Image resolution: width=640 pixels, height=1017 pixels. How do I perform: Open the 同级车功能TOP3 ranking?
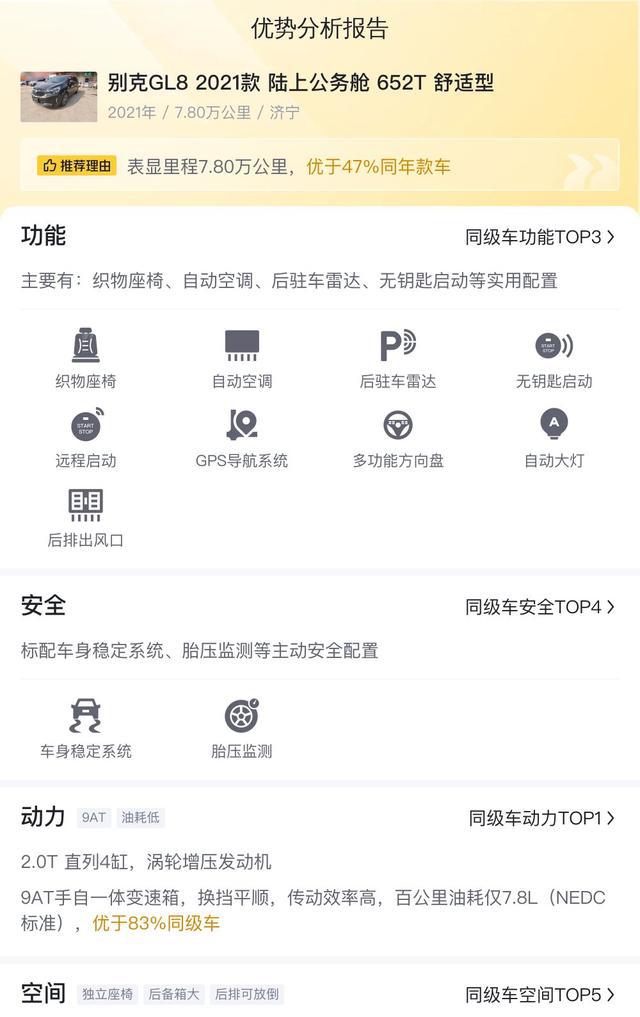click(539, 237)
